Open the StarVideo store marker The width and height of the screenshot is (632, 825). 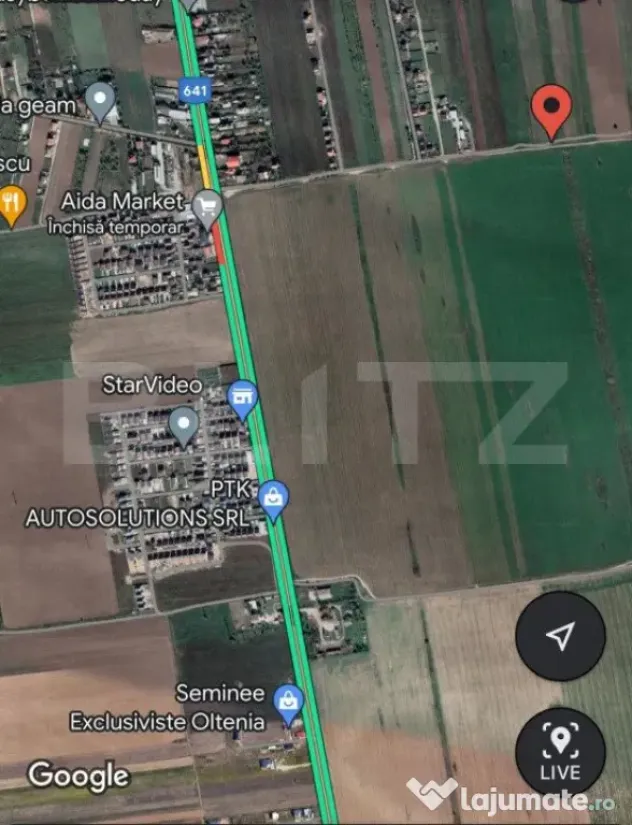243,400
